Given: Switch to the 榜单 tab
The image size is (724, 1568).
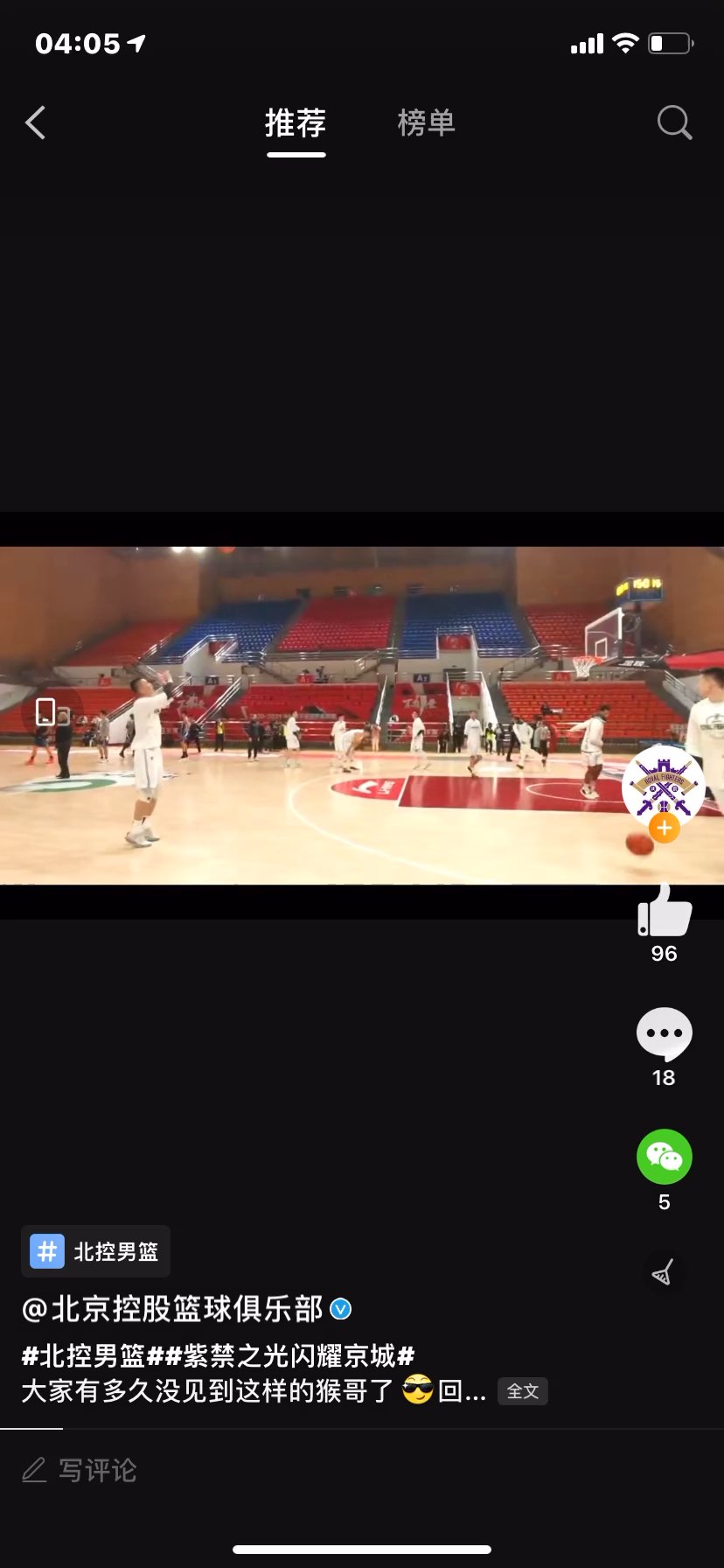Looking at the screenshot, I should tap(426, 122).
